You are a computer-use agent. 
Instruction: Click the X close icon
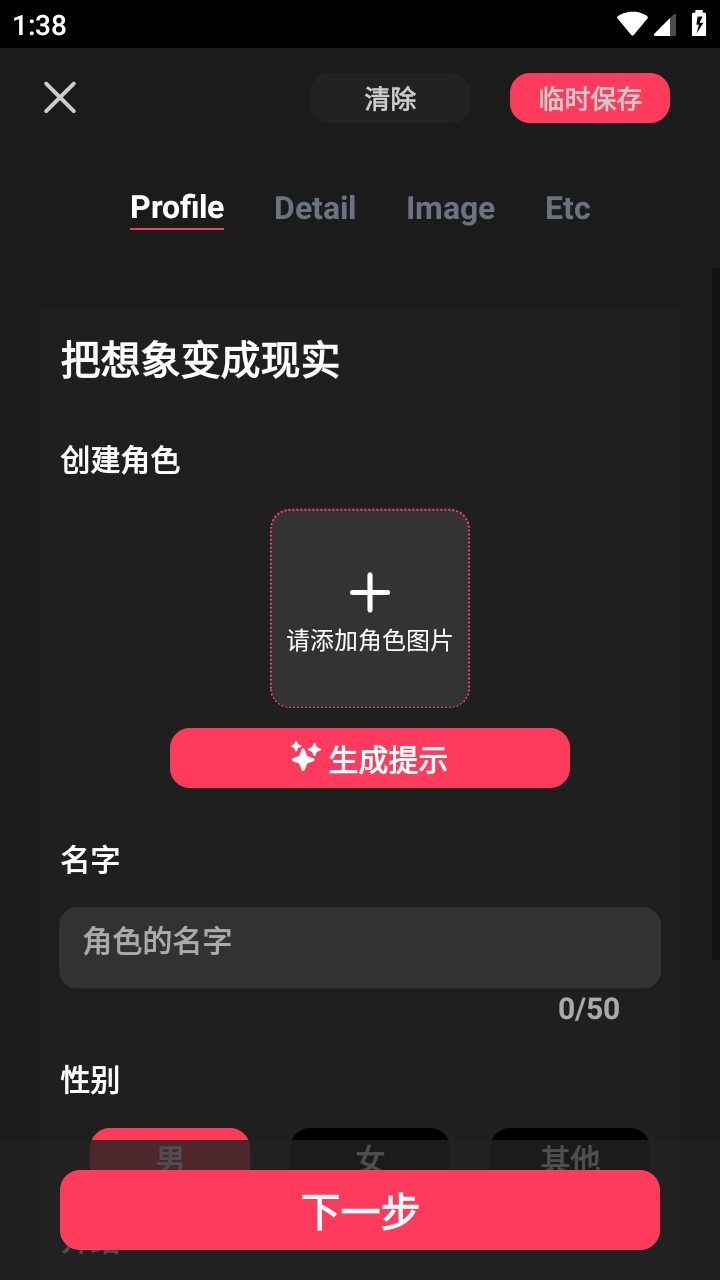click(x=59, y=97)
